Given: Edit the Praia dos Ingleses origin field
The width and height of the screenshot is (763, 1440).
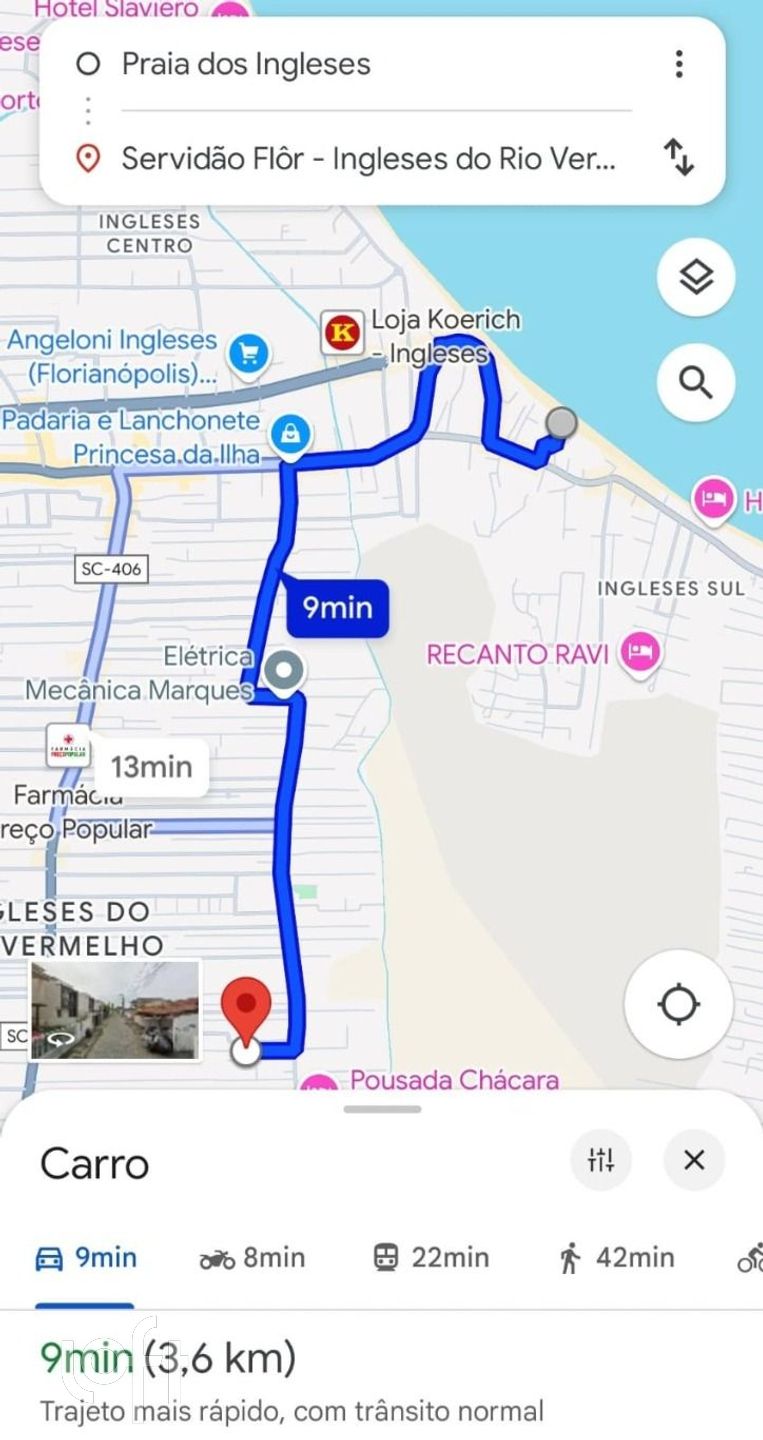Looking at the screenshot, I should point(375,64).
